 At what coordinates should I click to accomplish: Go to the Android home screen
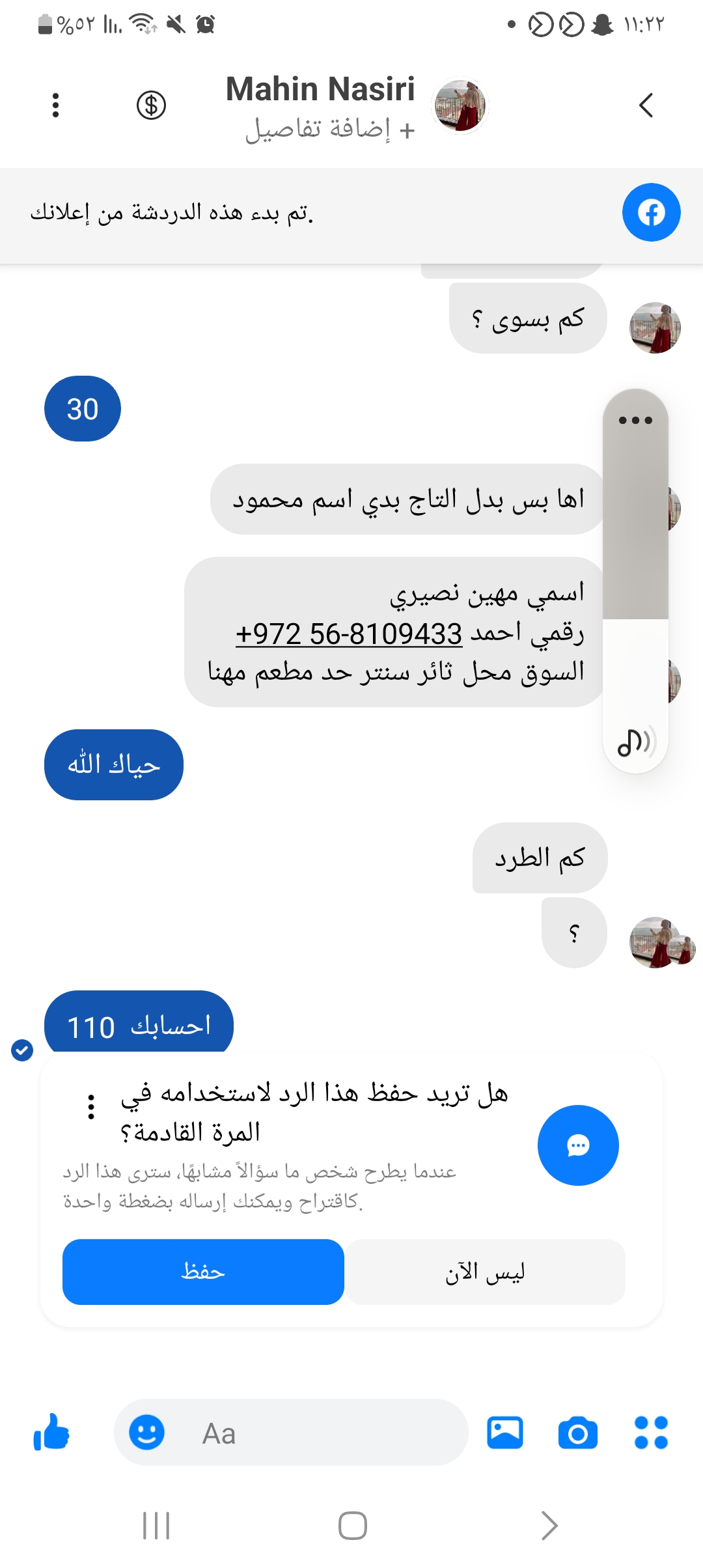(x=352, y=1525)
